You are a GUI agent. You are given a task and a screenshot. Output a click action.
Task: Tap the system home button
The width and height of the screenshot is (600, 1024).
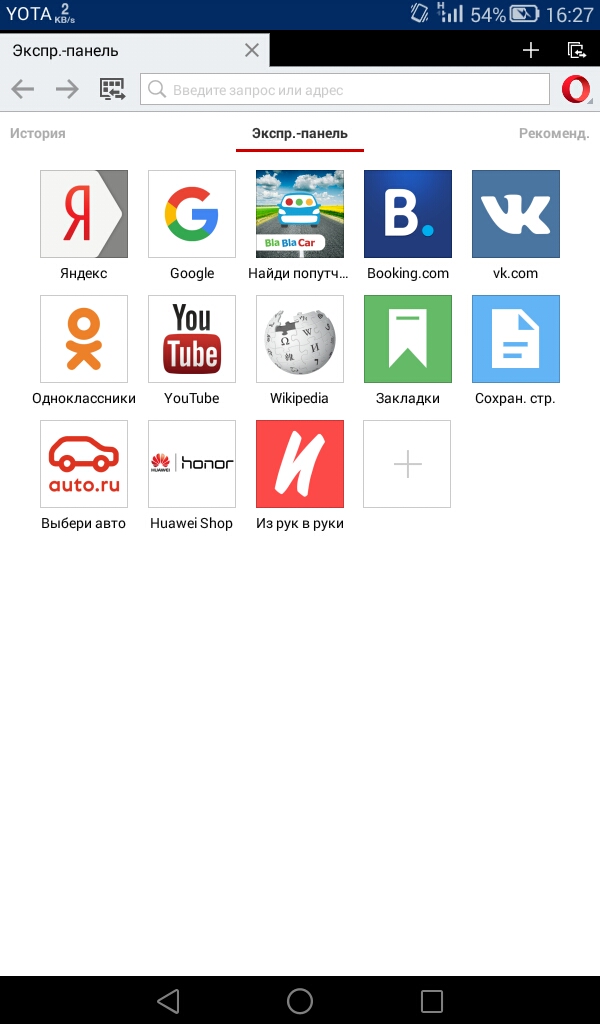click(x=300, y=1001)
